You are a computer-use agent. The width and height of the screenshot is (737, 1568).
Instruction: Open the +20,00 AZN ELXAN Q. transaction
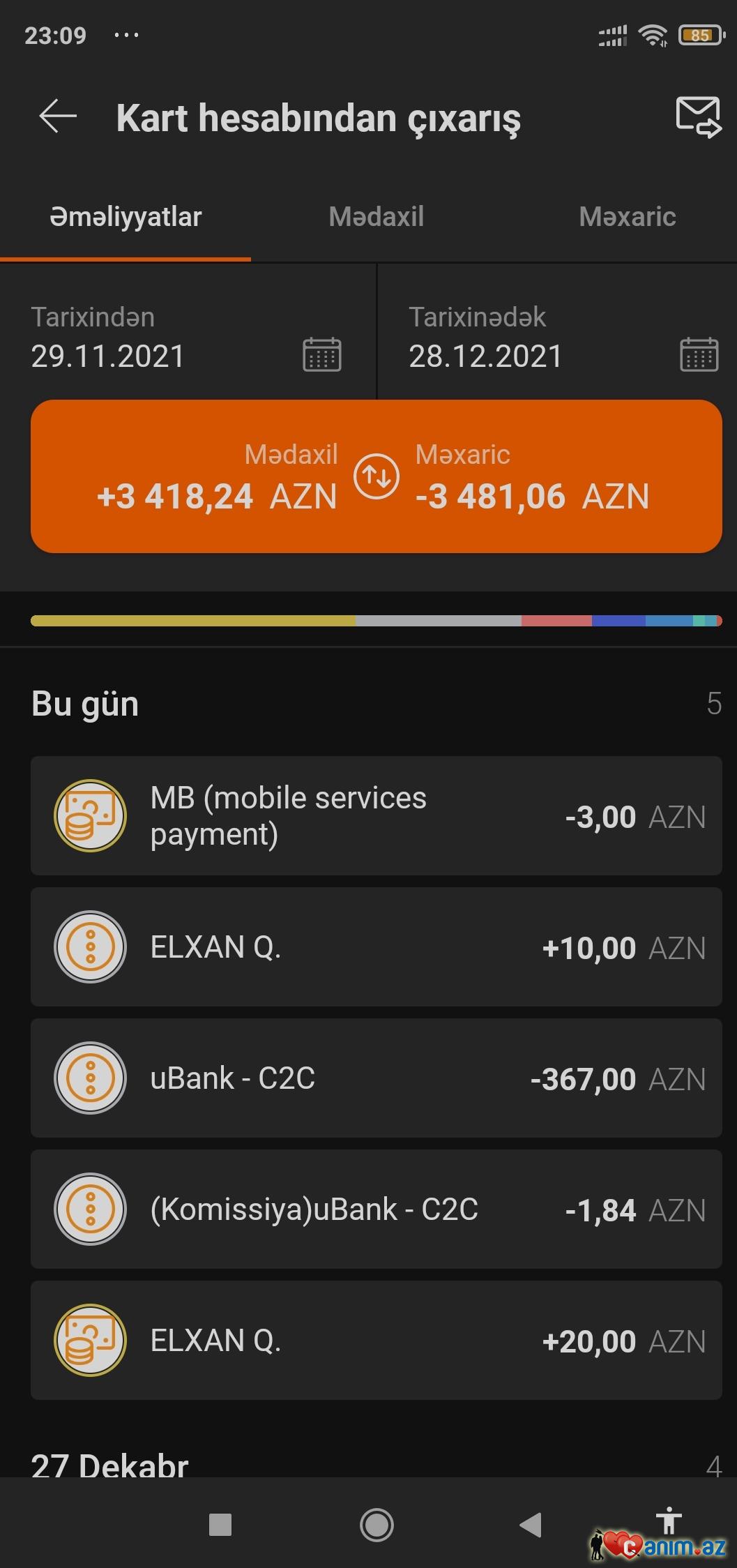coord(376,1340)
